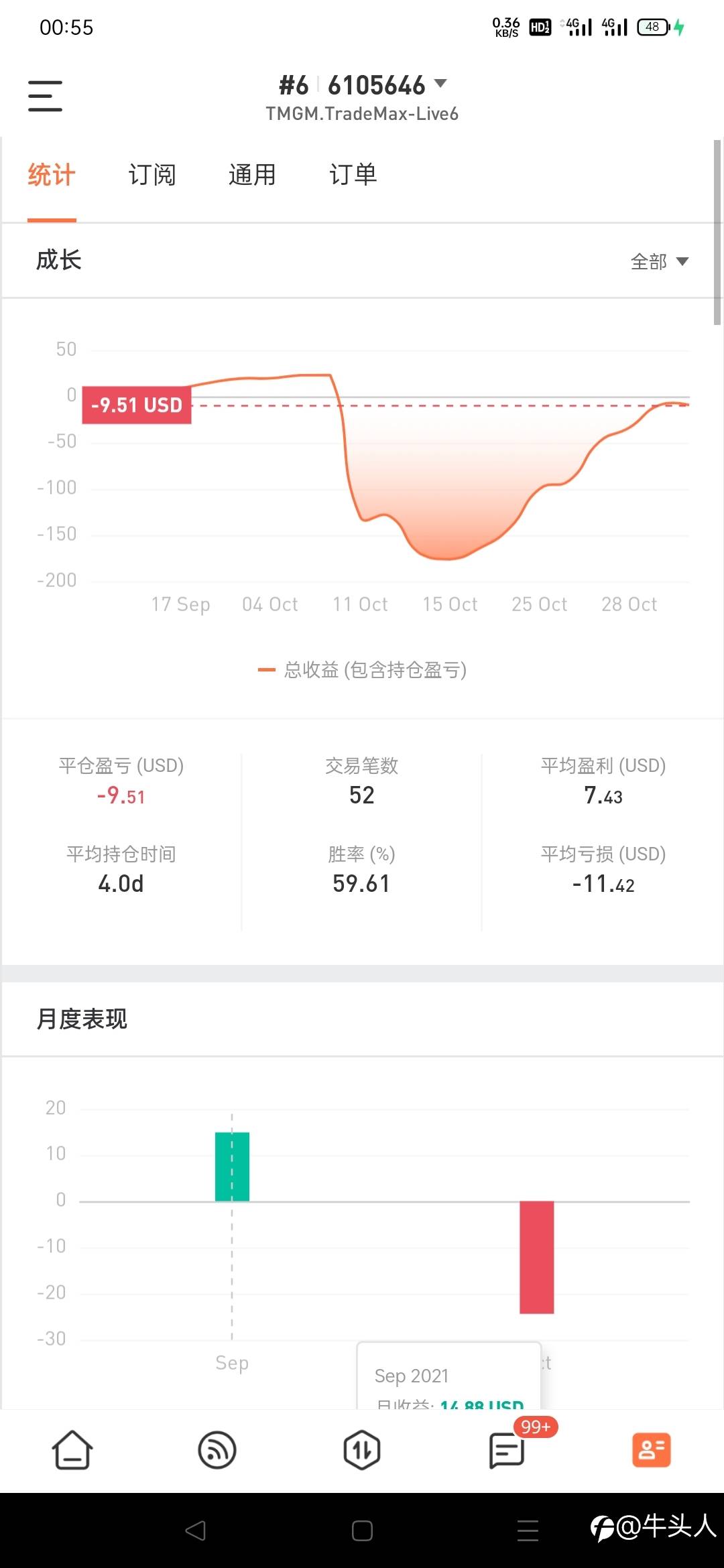Expand the account selector #6 6105646
724x1568 pixels.
point(363,85)
